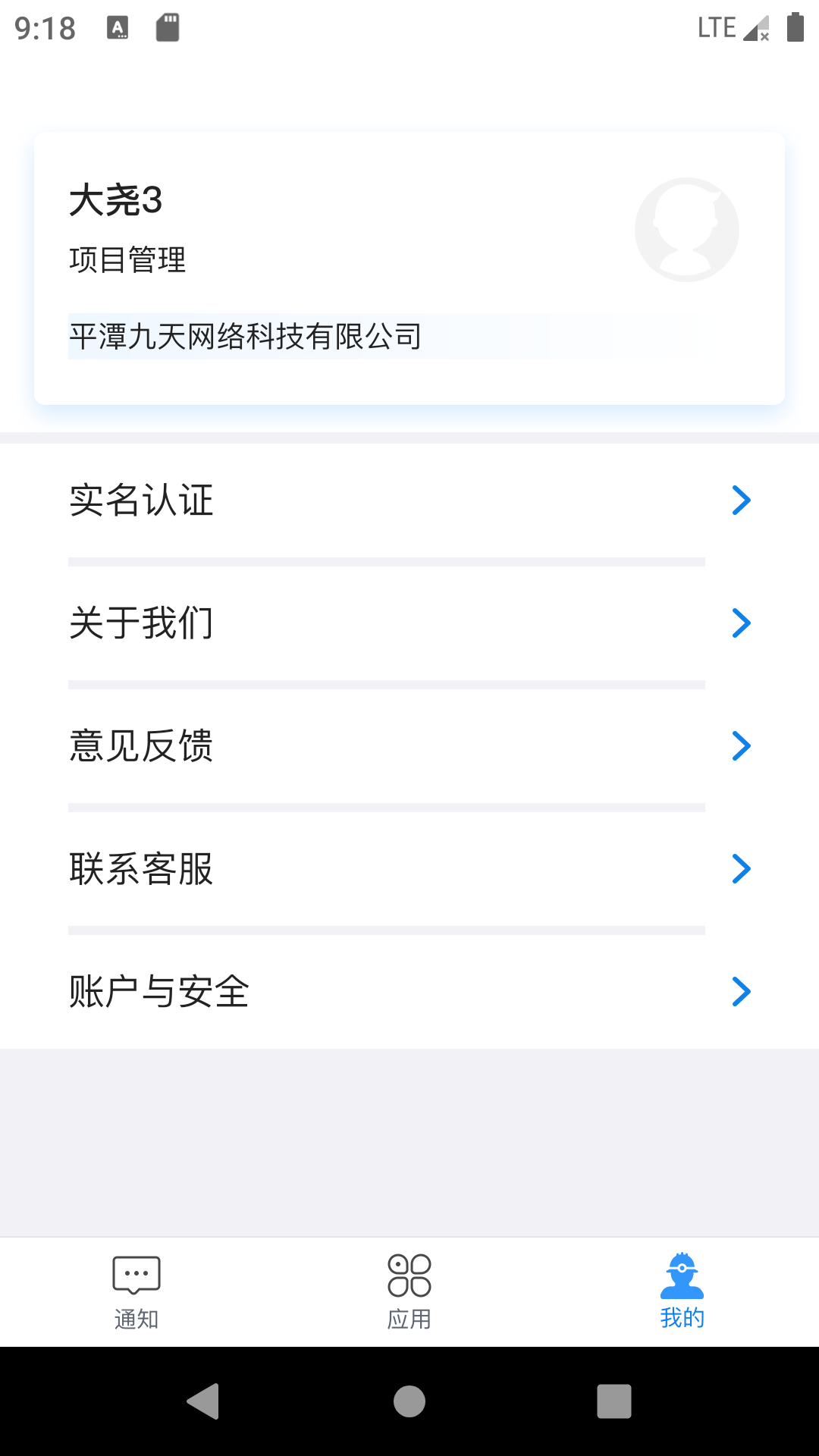The height and width of the screenshot is (1456, 819).
Task: Select 联系客服 to contact support
Action: pos(409,869)
